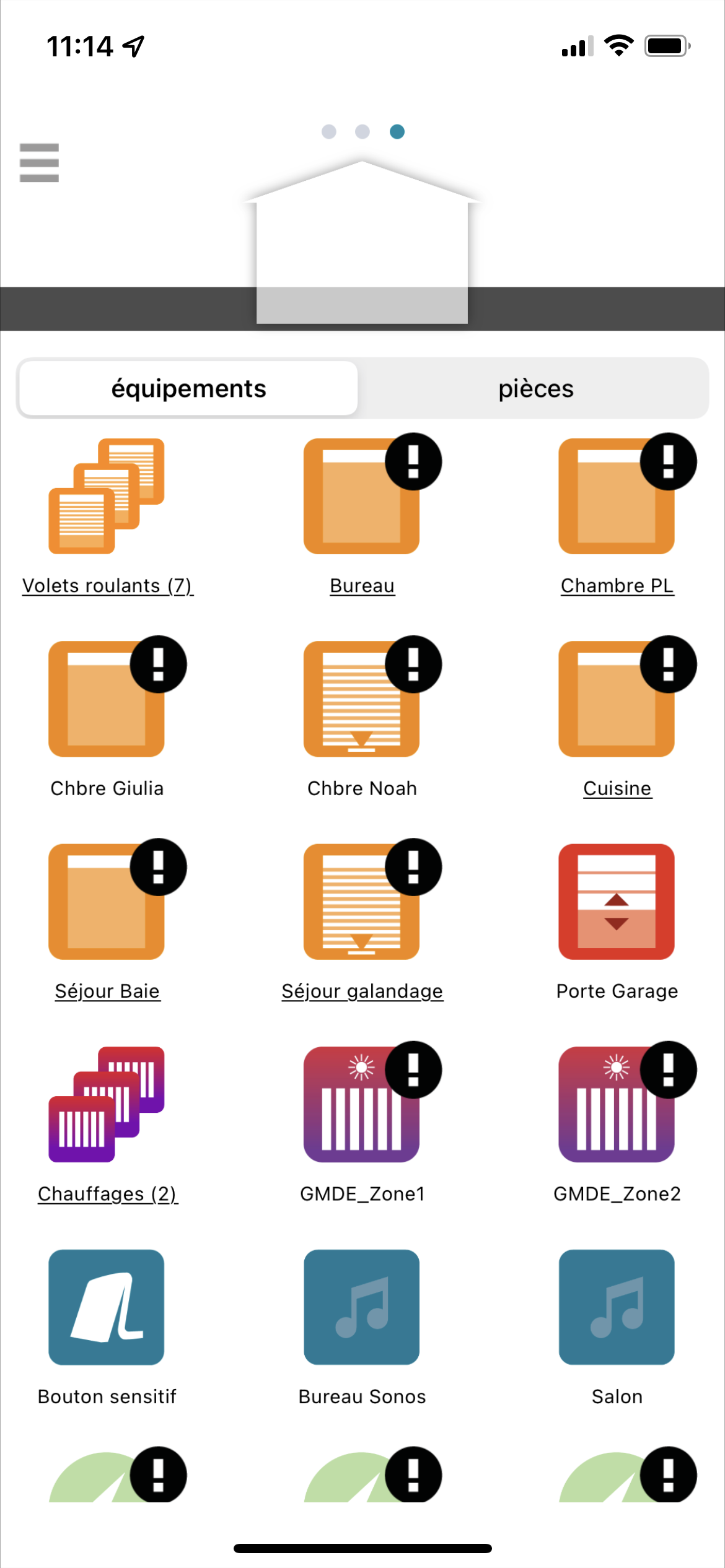725x1568 pixels.
Task: Tap the house icon at the top
Action: pos(362,242)
